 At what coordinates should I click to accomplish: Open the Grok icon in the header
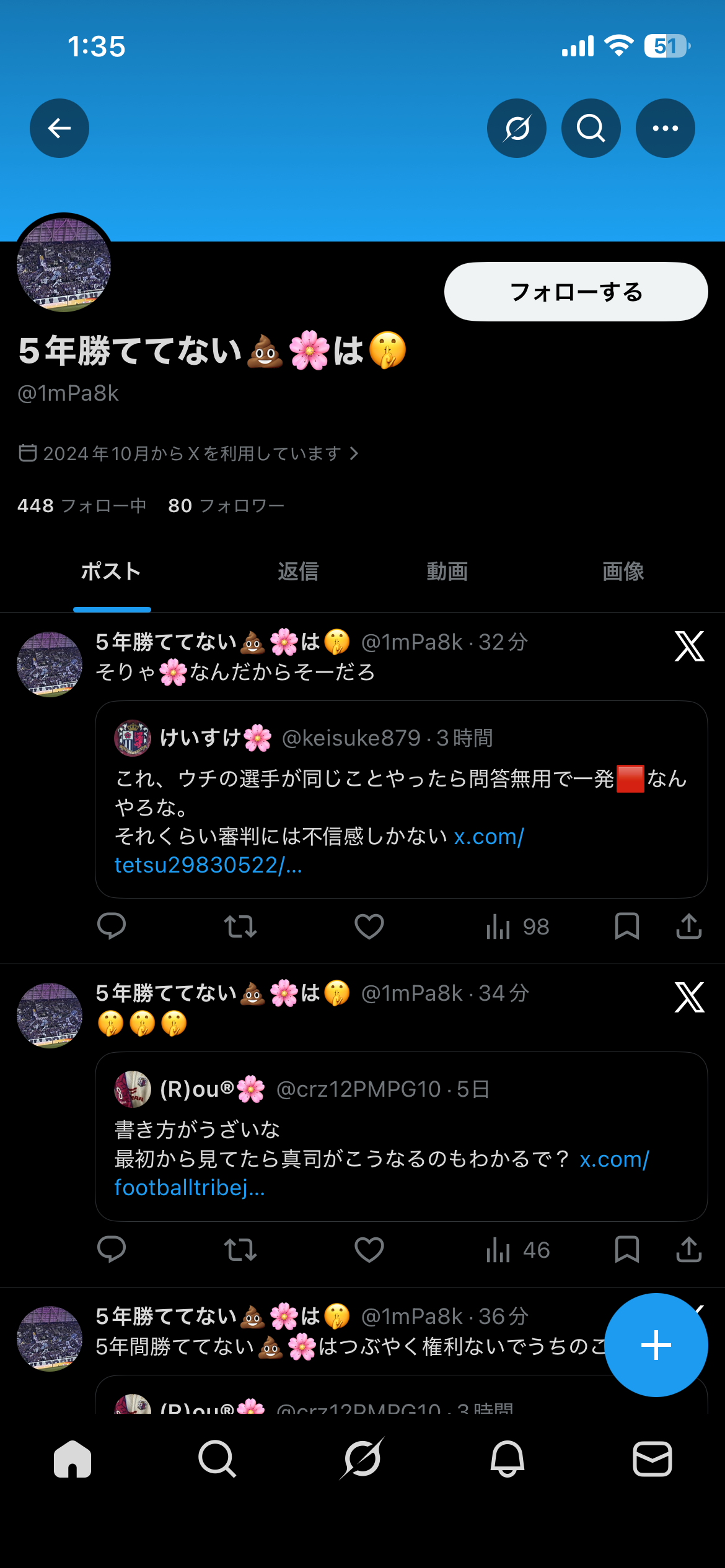tap(517, 128)
